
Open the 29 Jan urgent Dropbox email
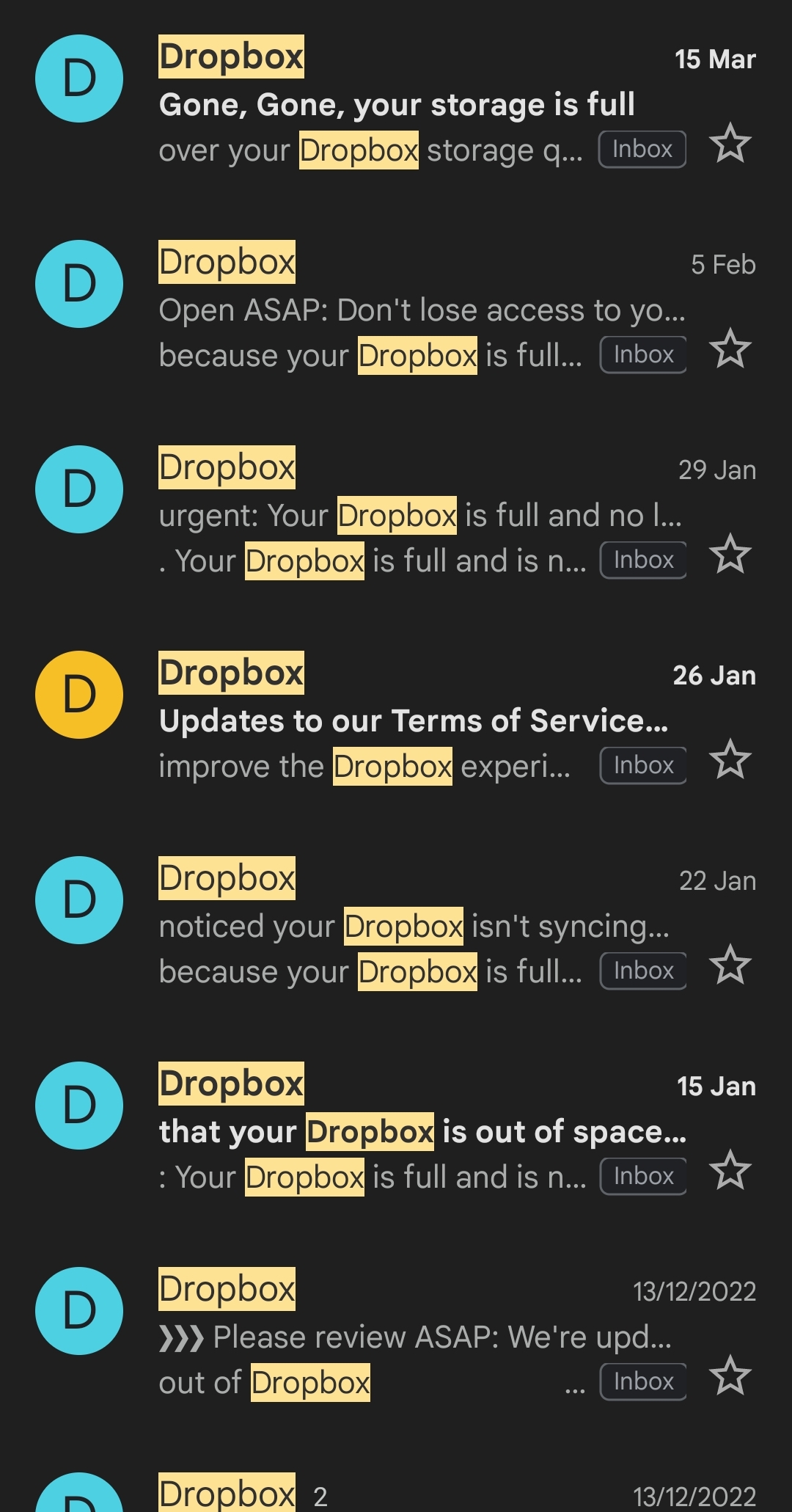(396, 514)
